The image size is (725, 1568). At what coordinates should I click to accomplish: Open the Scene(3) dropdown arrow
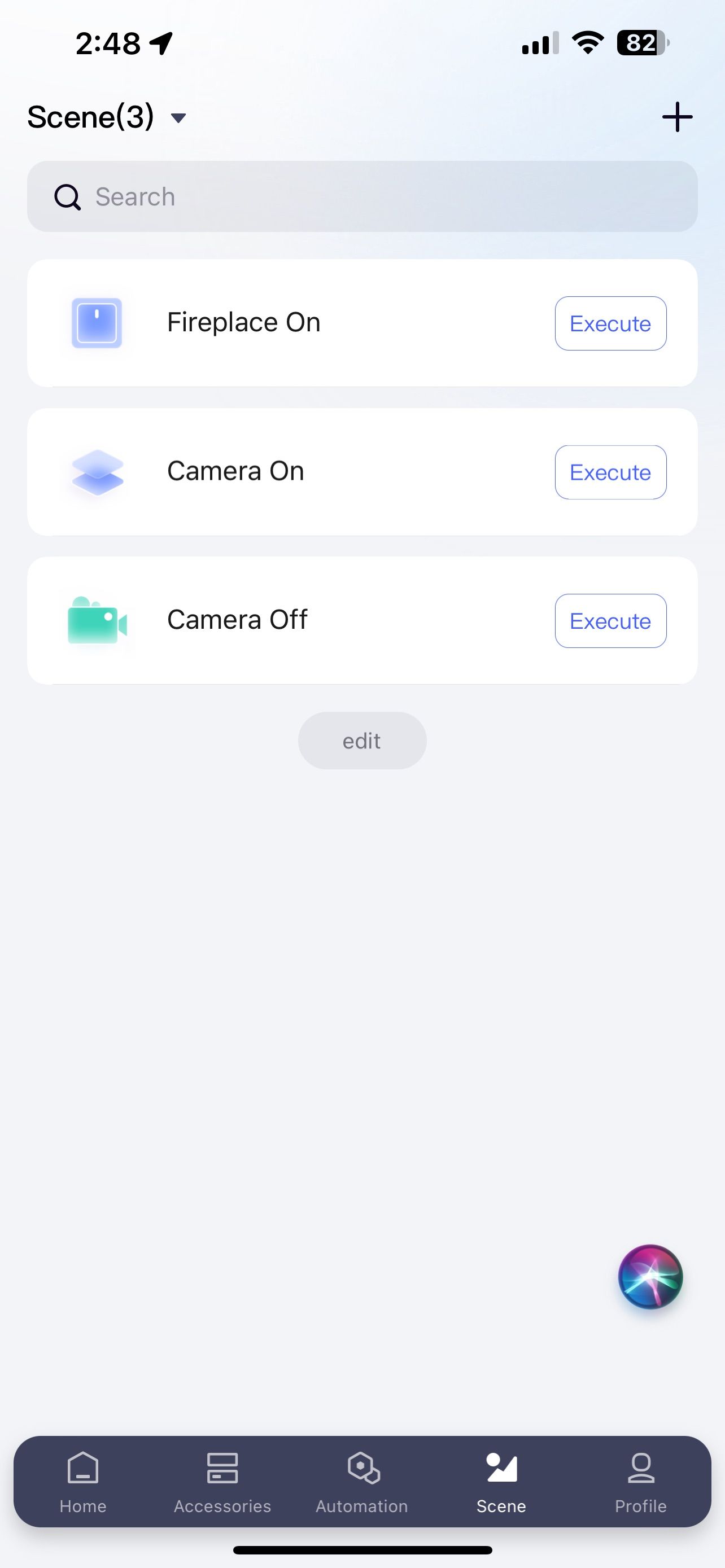click(x=178, y=119)
